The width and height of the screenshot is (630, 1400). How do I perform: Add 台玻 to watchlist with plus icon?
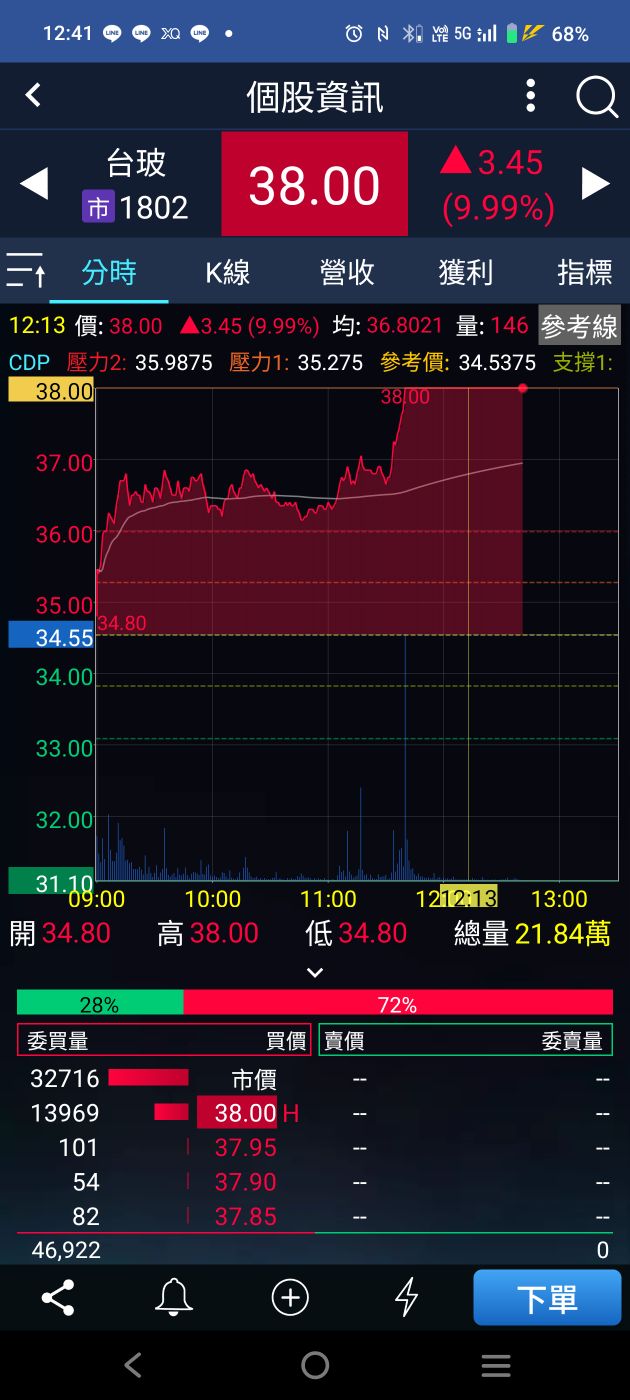coord(290,1298)
